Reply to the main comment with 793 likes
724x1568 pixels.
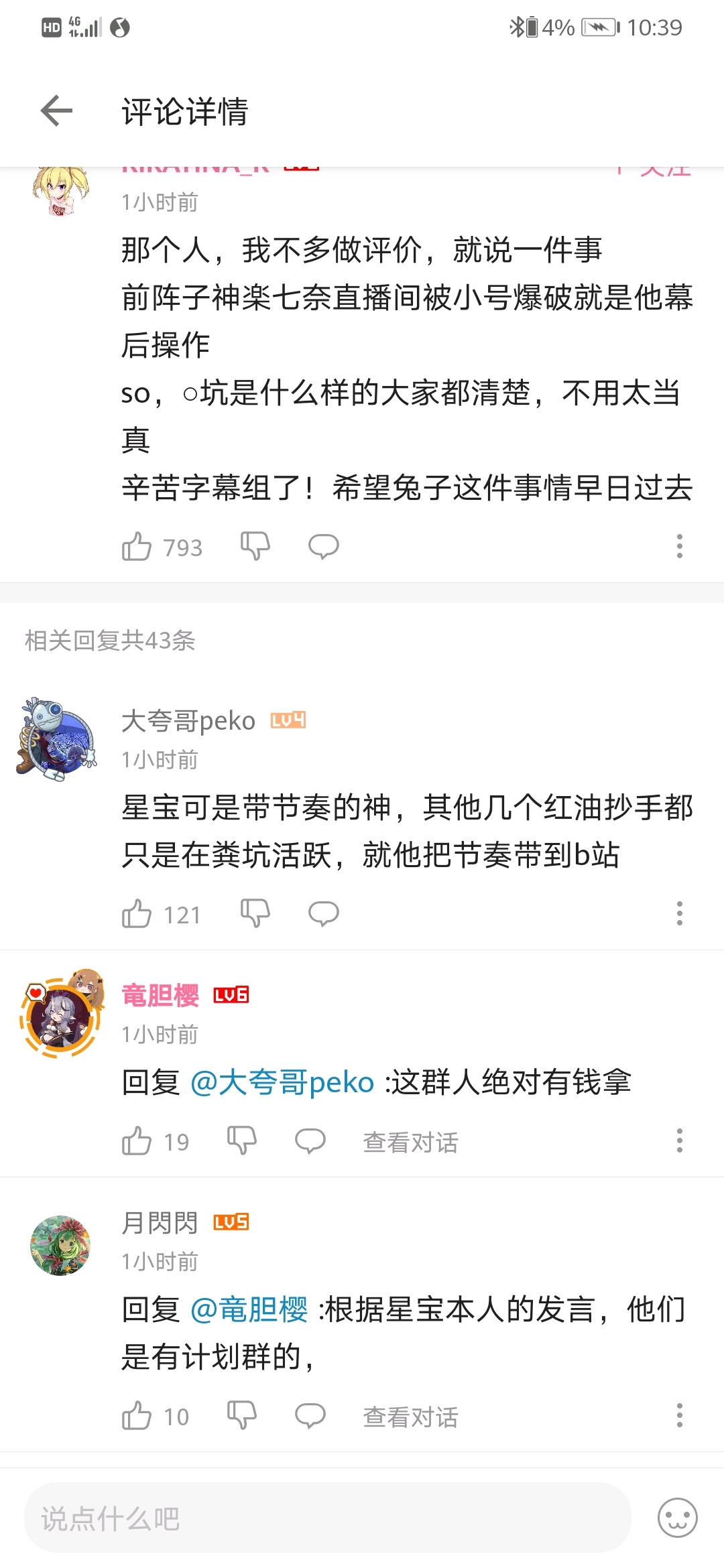[323, 547]
